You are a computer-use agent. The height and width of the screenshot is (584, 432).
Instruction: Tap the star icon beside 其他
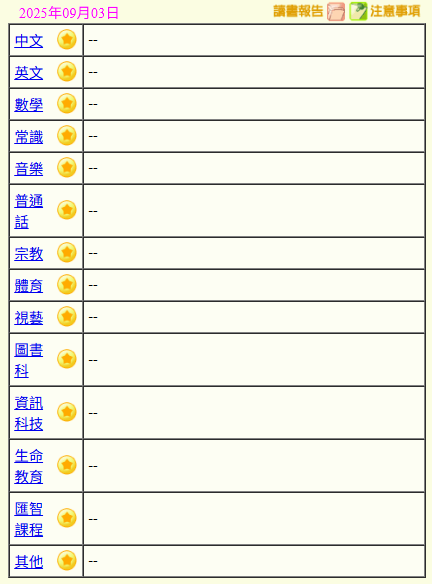67,560
